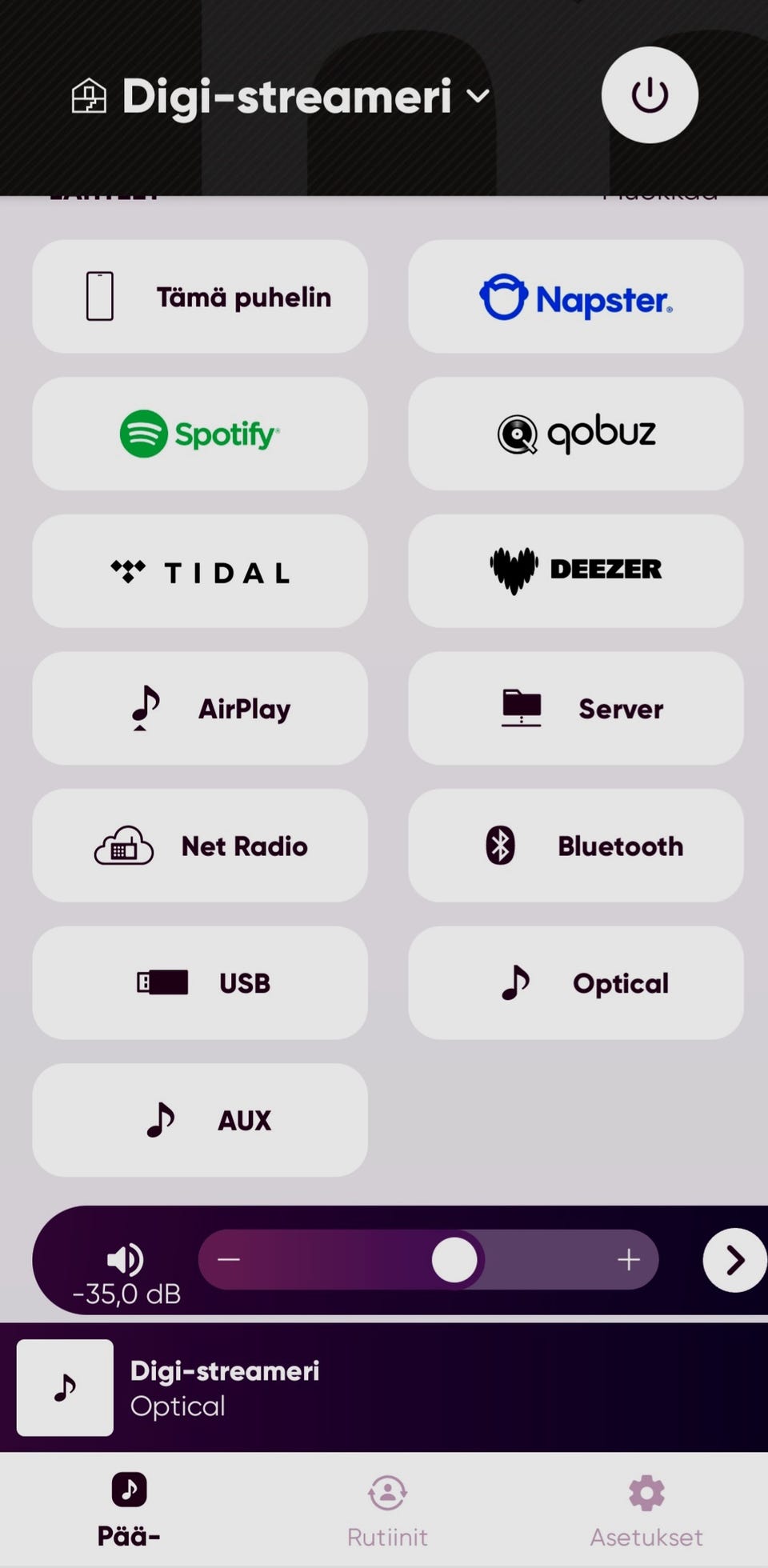This screenshot has width=768, height=1568.
Task: Open the Server source
Action: [x=575, y=709]
